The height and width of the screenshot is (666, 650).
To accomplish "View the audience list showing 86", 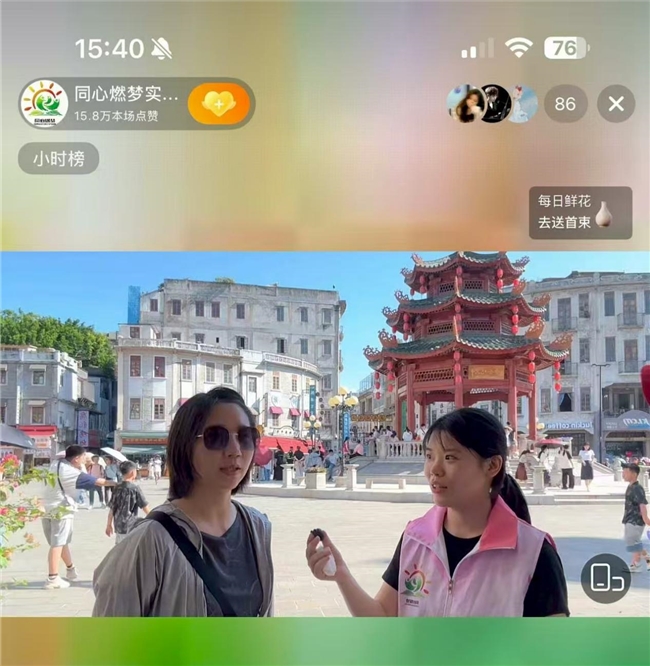I will click(565, 104).
